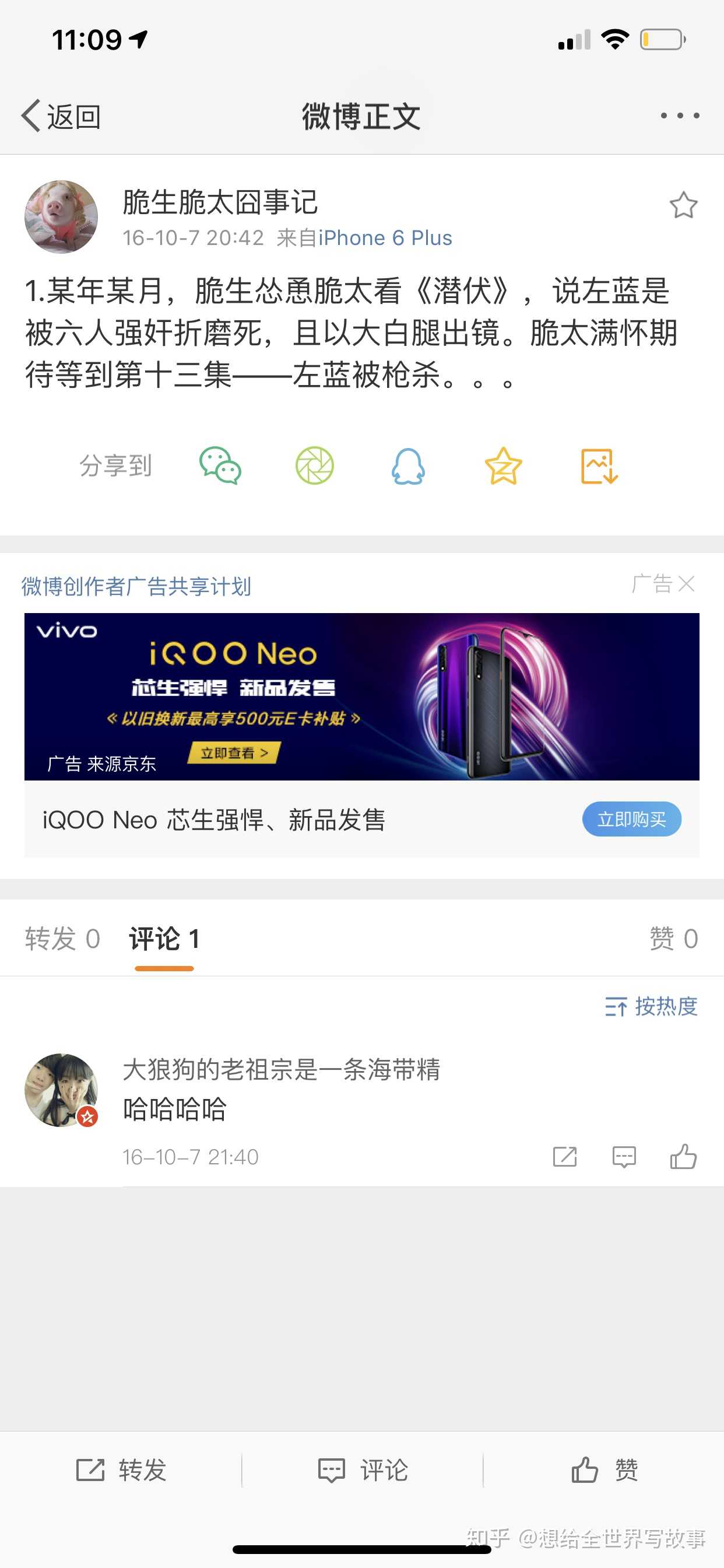Share to WeChat Moments
Image resolution: width=724 pixels, height=1568 pixels.
315,466
